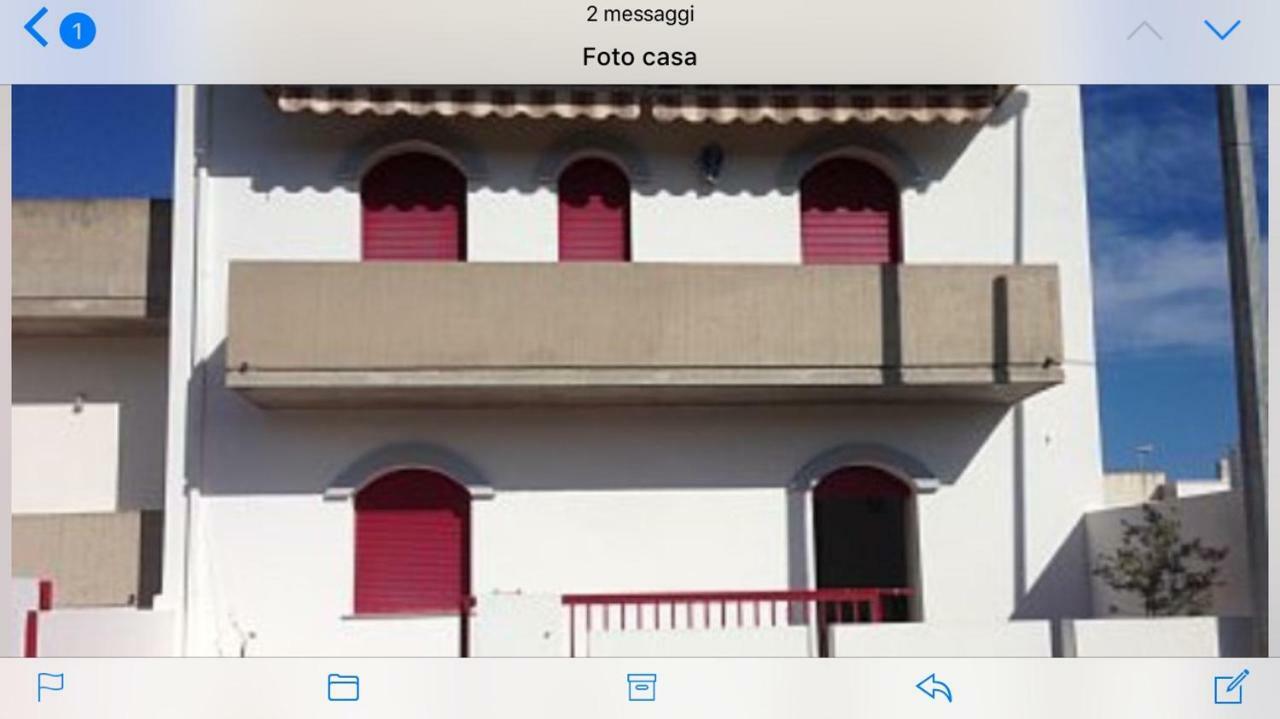Move message to a folder

pos(343,687)
